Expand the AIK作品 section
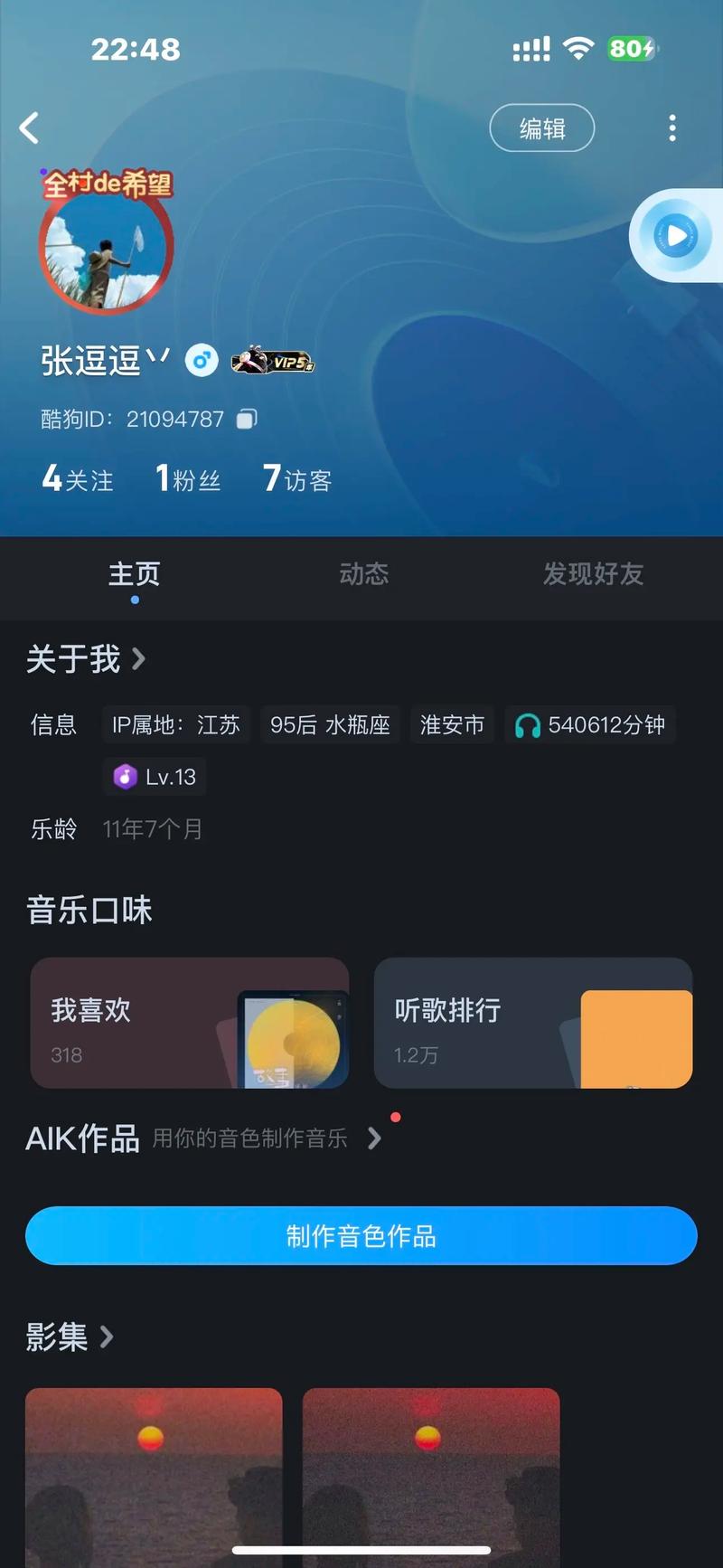 375,1139
